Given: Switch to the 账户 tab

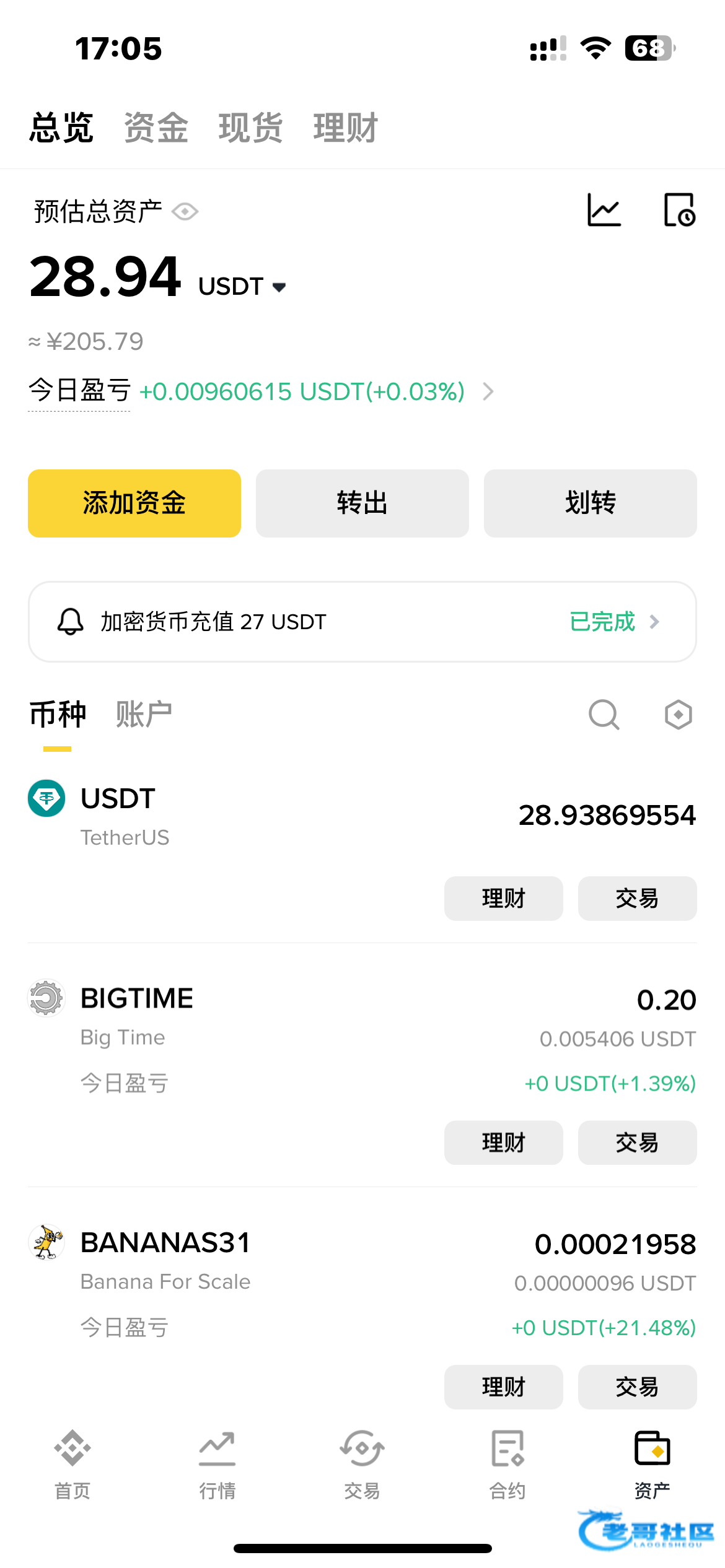Looking at the screenshot, I should (144, 715).
